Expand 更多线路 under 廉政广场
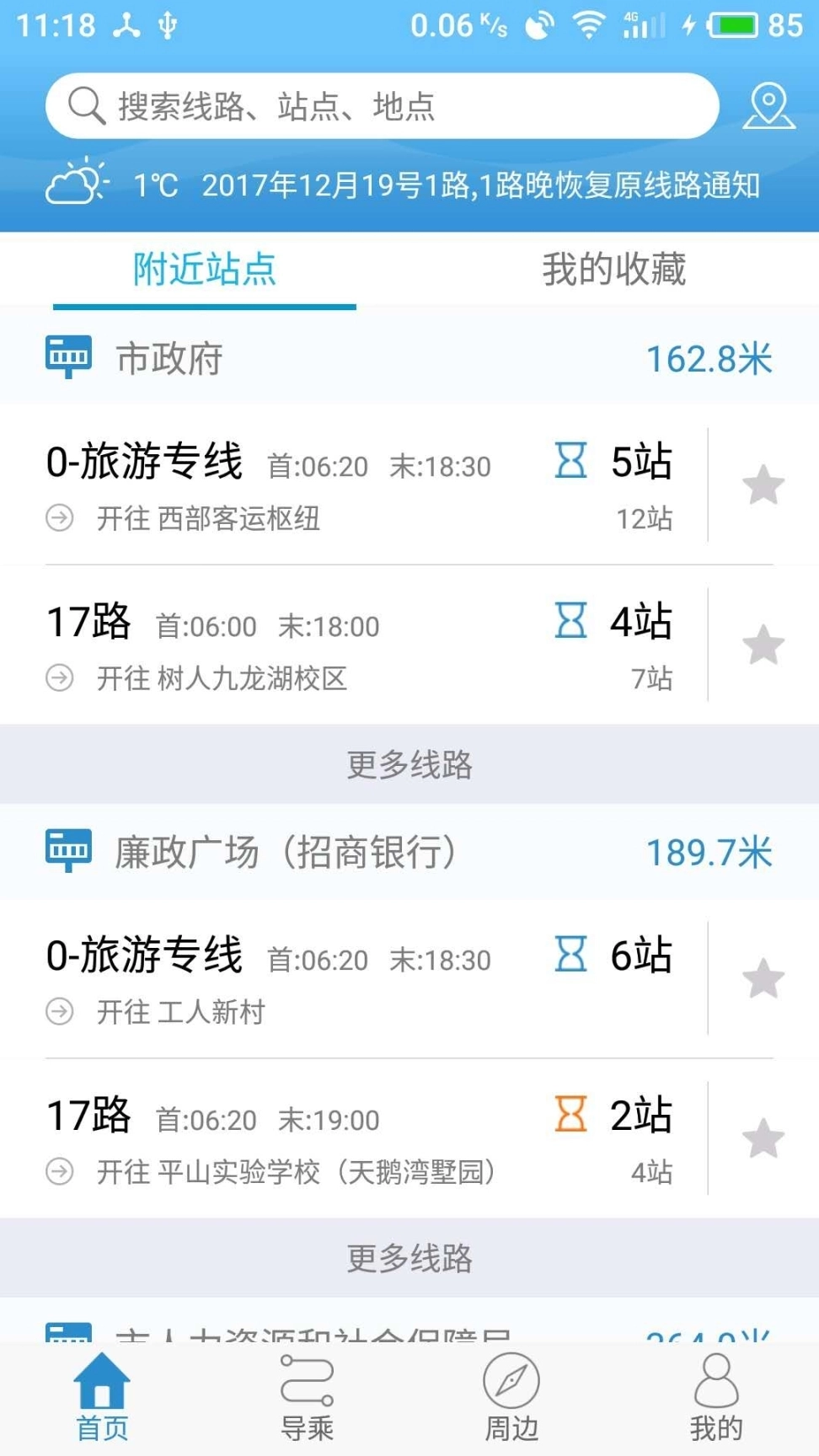Screen dimensions: 819x1456 click(x=409, y=1258)
